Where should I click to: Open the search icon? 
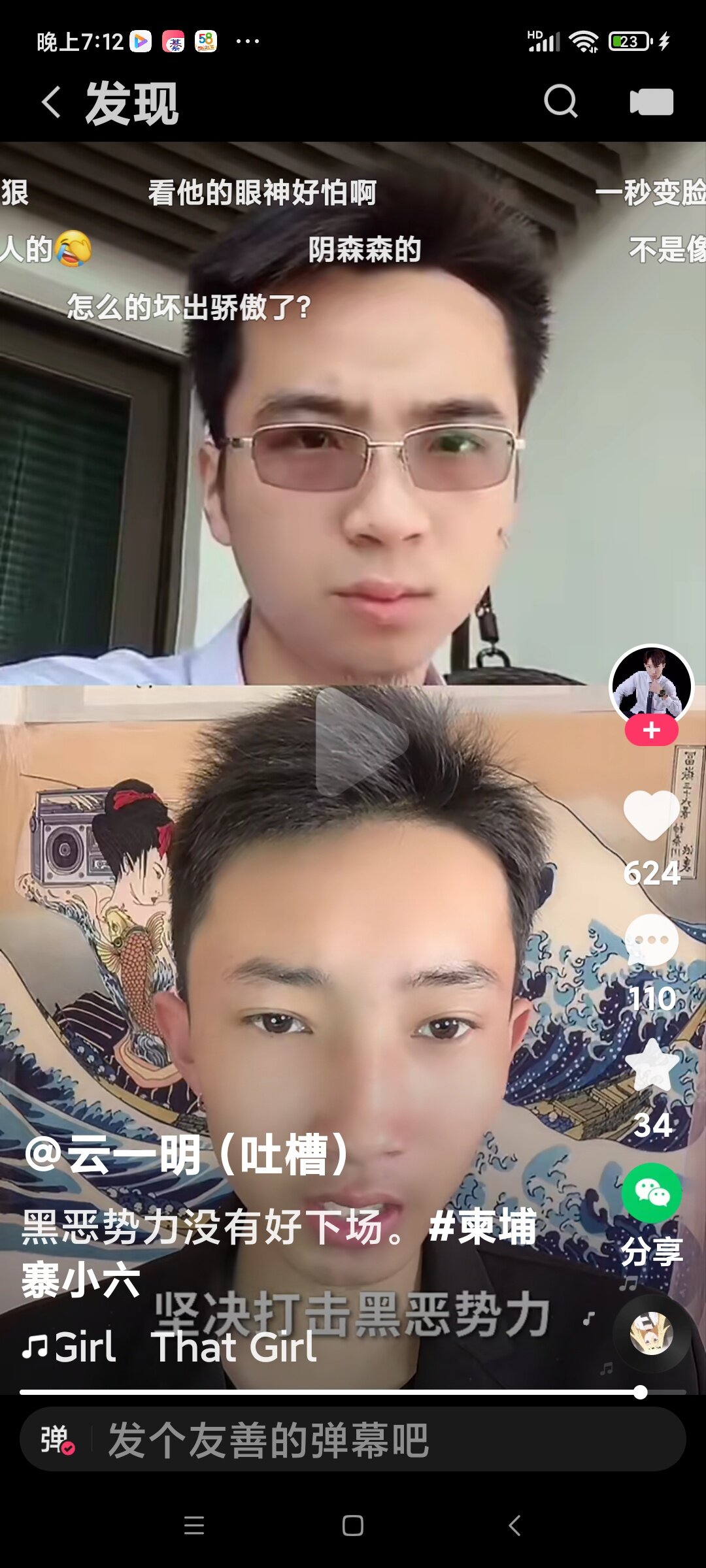(560, 101)
